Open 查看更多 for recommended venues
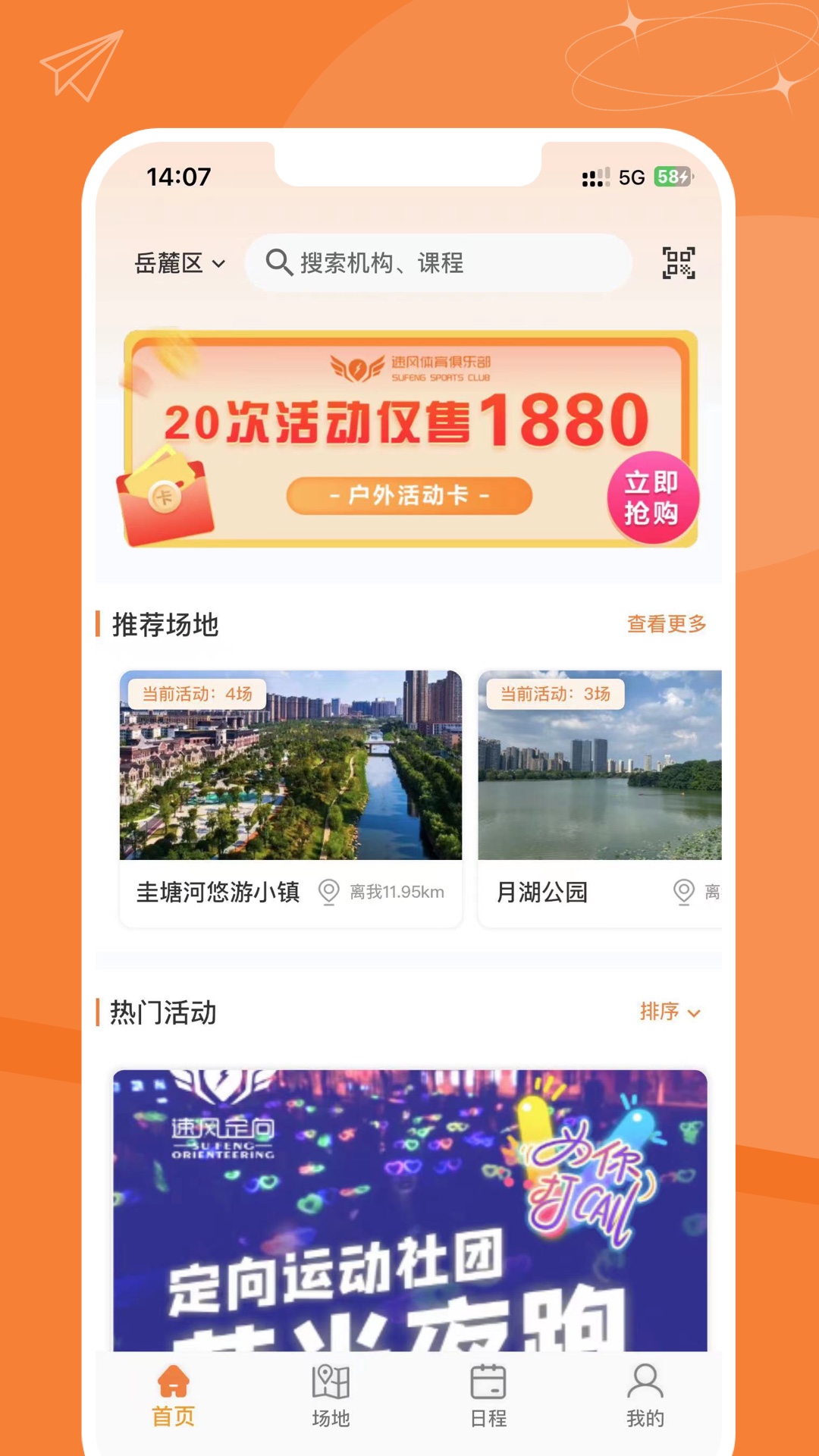 (x=664, y=626)
